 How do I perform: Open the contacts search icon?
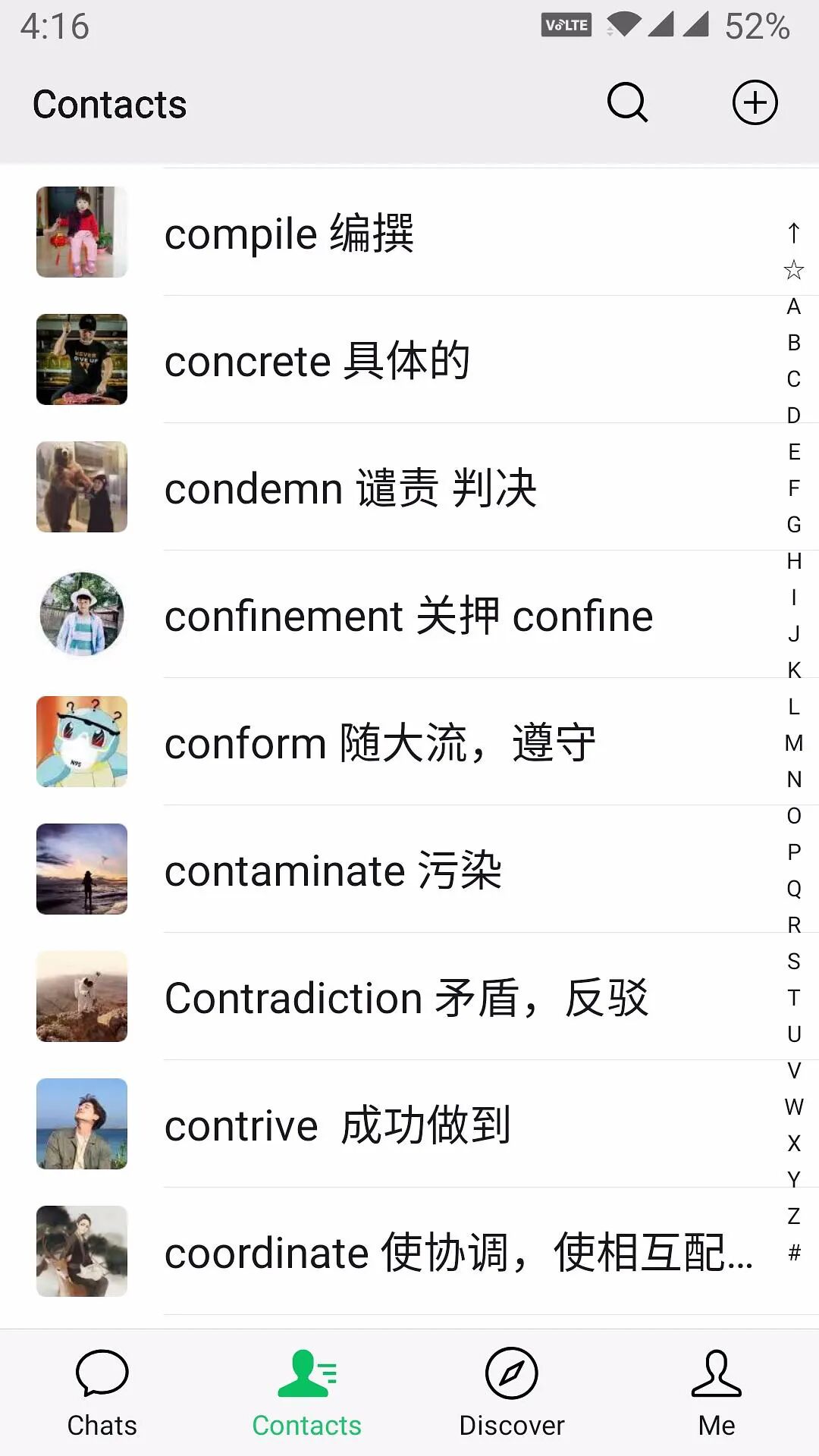(x=627, y=102)
